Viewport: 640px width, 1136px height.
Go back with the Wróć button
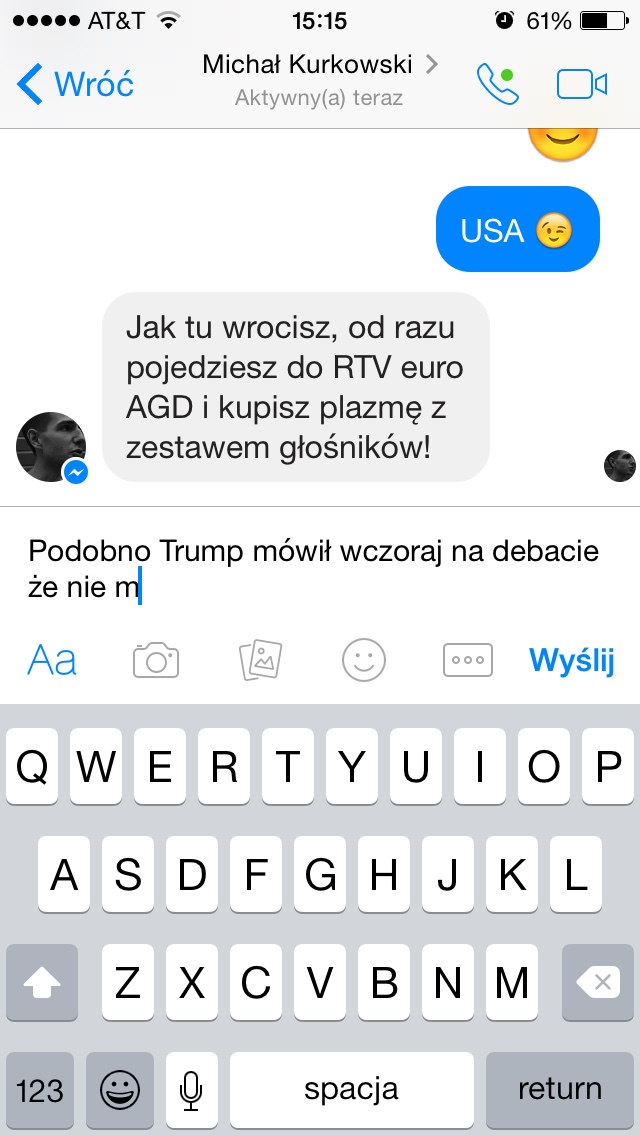76,84
